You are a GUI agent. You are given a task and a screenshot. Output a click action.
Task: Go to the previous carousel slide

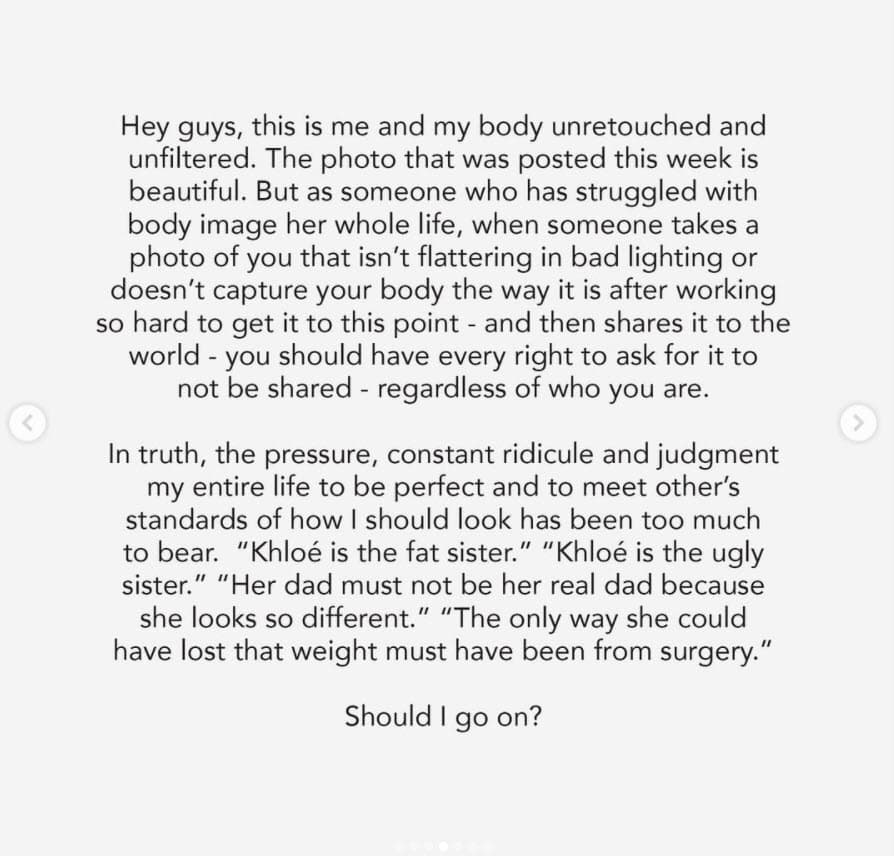click(x=28, y=423)
